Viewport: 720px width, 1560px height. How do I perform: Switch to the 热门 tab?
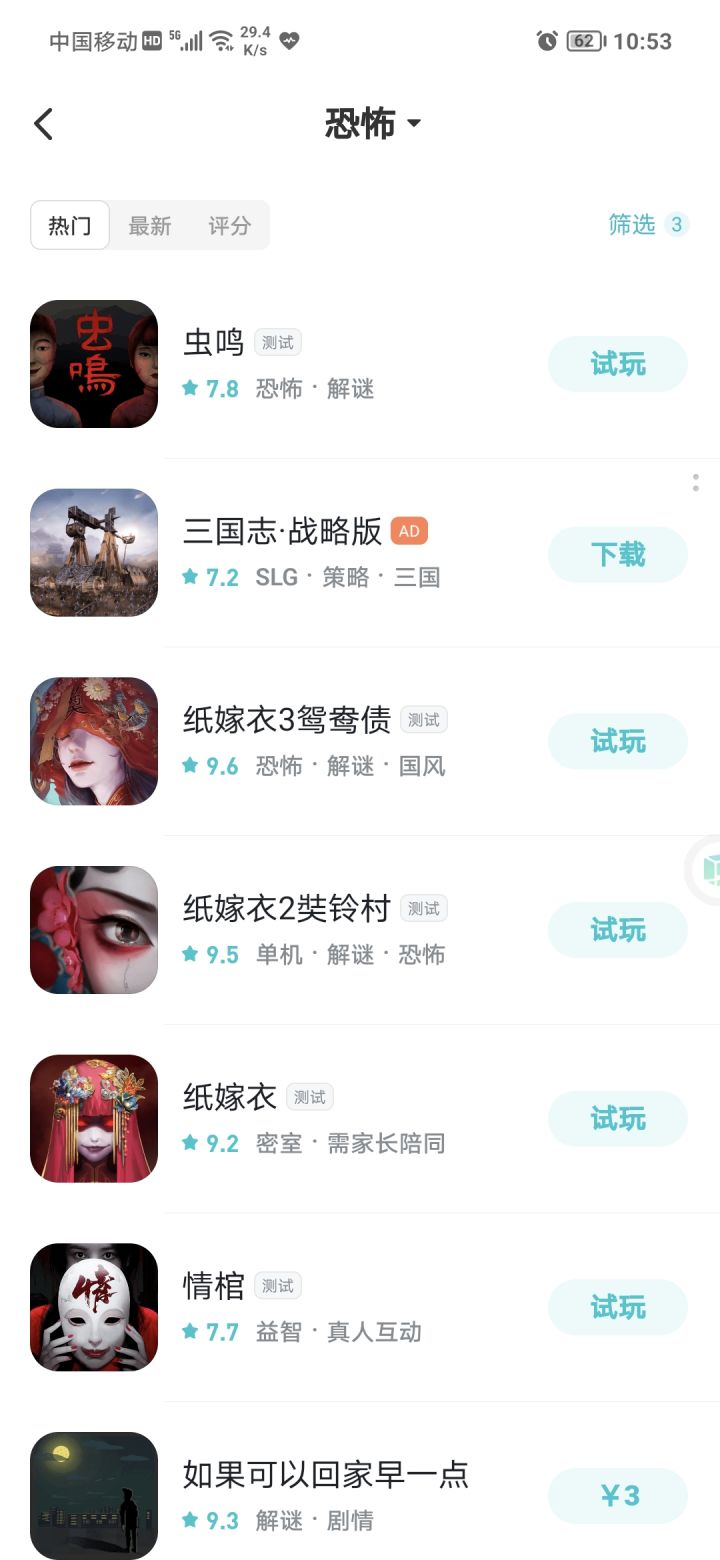tap(70, 225)
